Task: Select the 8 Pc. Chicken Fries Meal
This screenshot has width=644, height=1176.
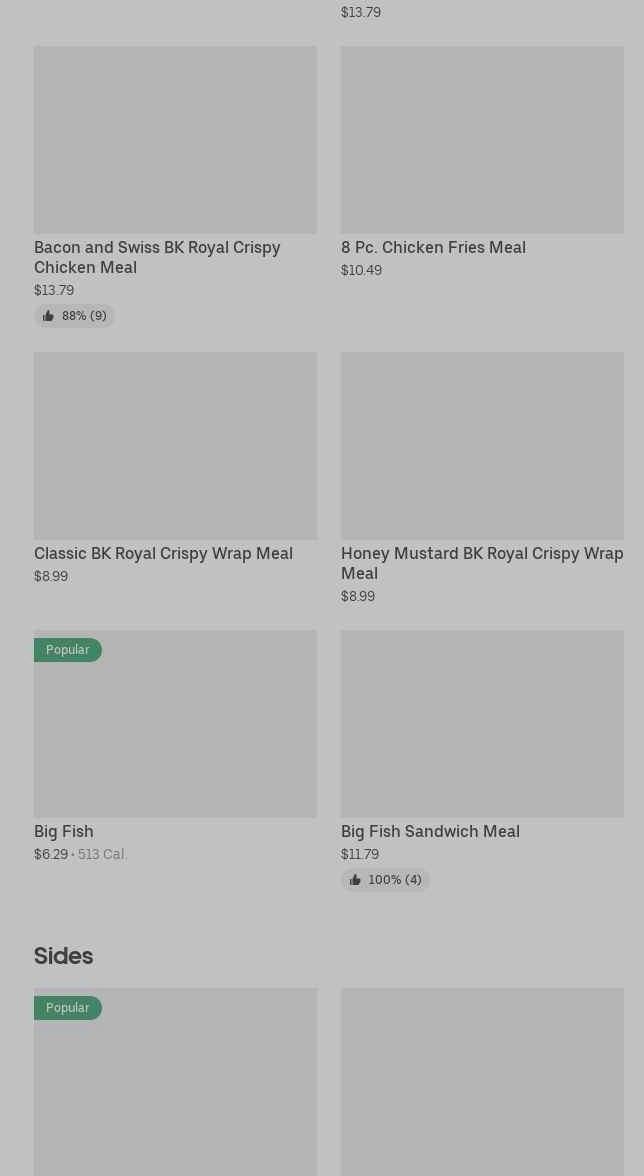Action: 482,140
